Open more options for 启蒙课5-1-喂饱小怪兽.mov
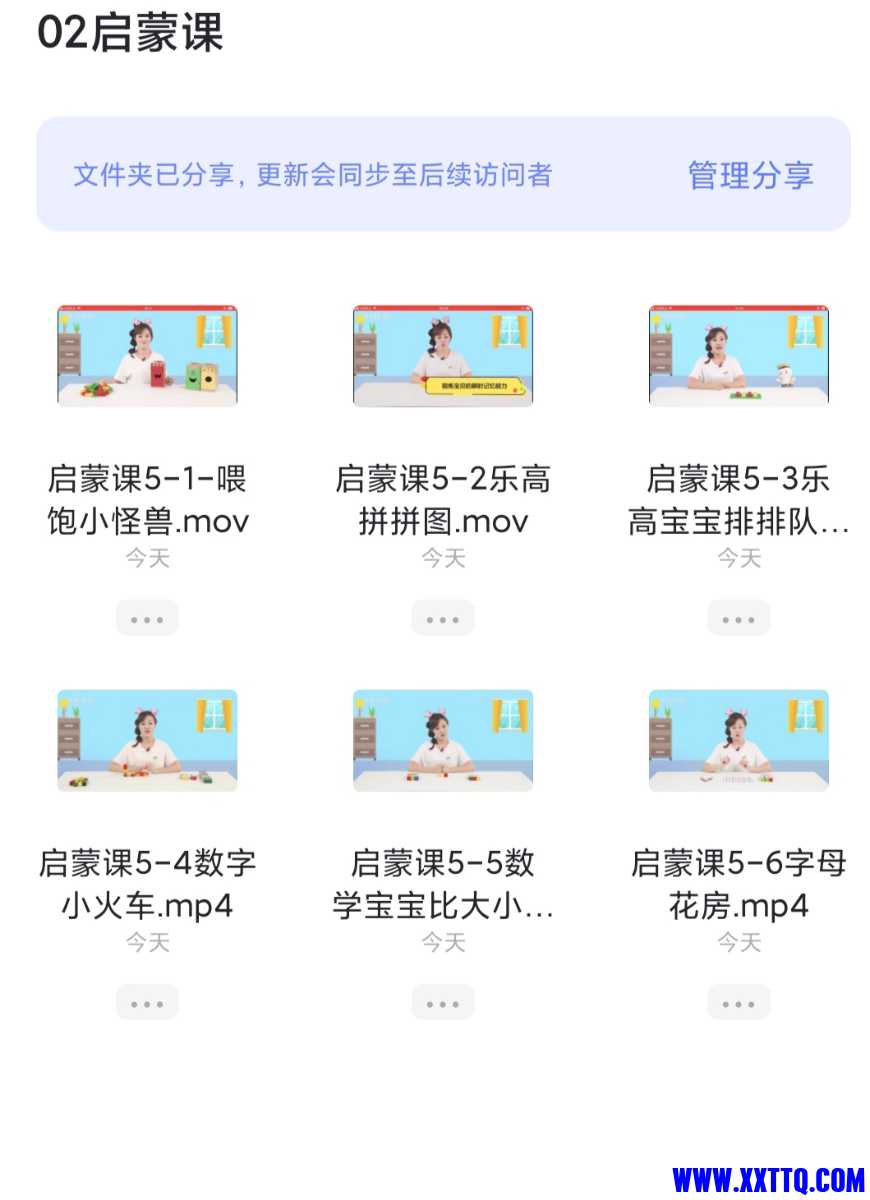The width and height of the screenshot is (870, 1200). tap(147, 619)
